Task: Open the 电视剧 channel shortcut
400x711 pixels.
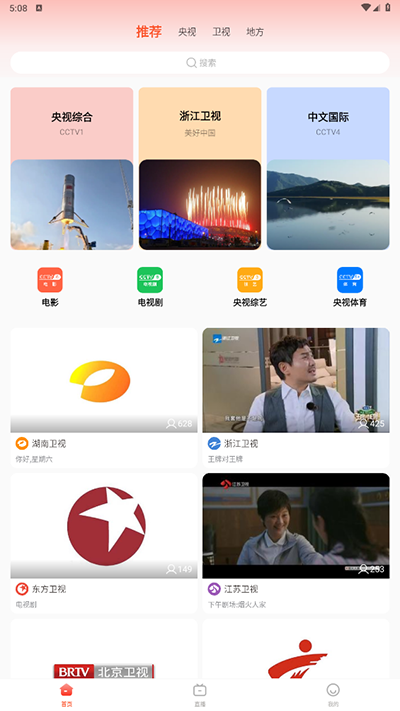Action: (150, 287)
